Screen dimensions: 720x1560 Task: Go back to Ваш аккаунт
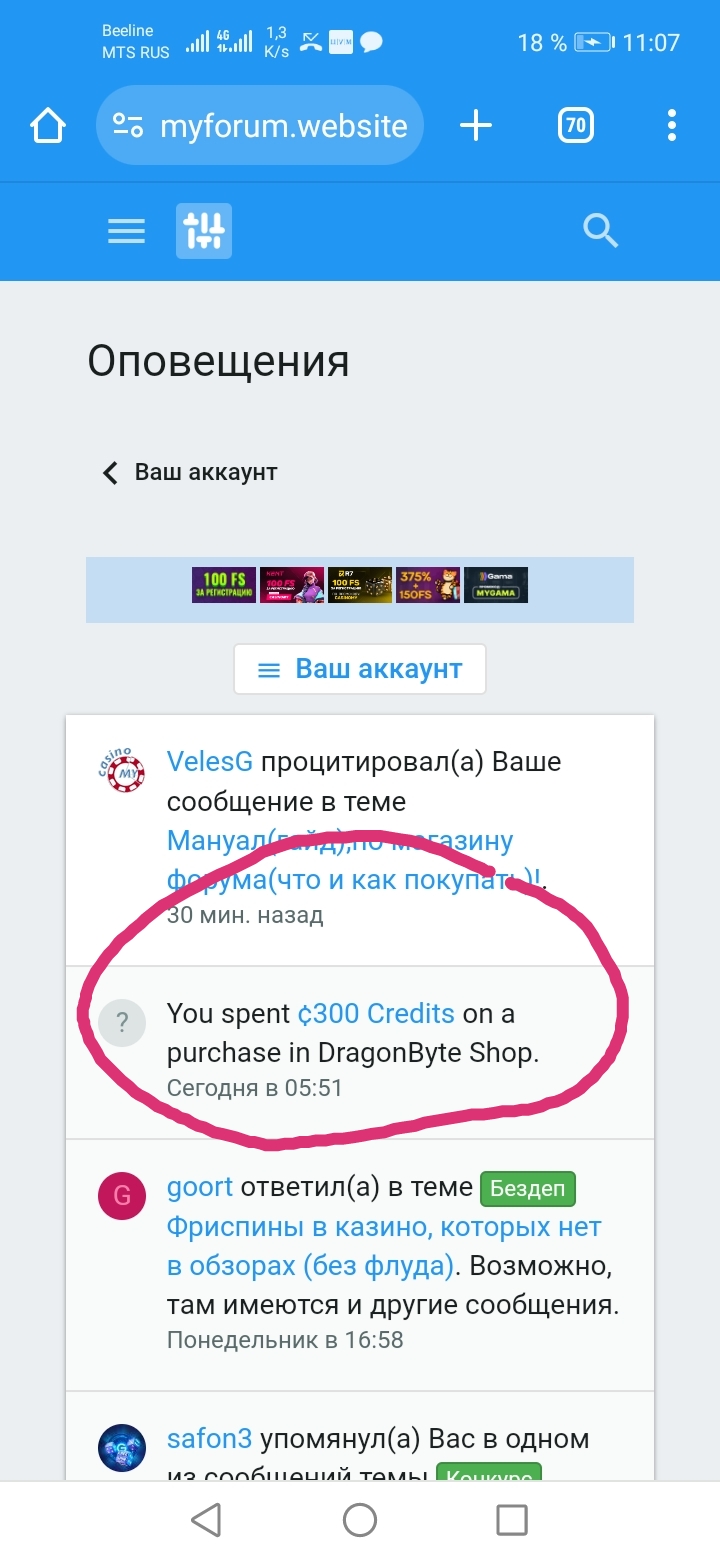point(192,472)
